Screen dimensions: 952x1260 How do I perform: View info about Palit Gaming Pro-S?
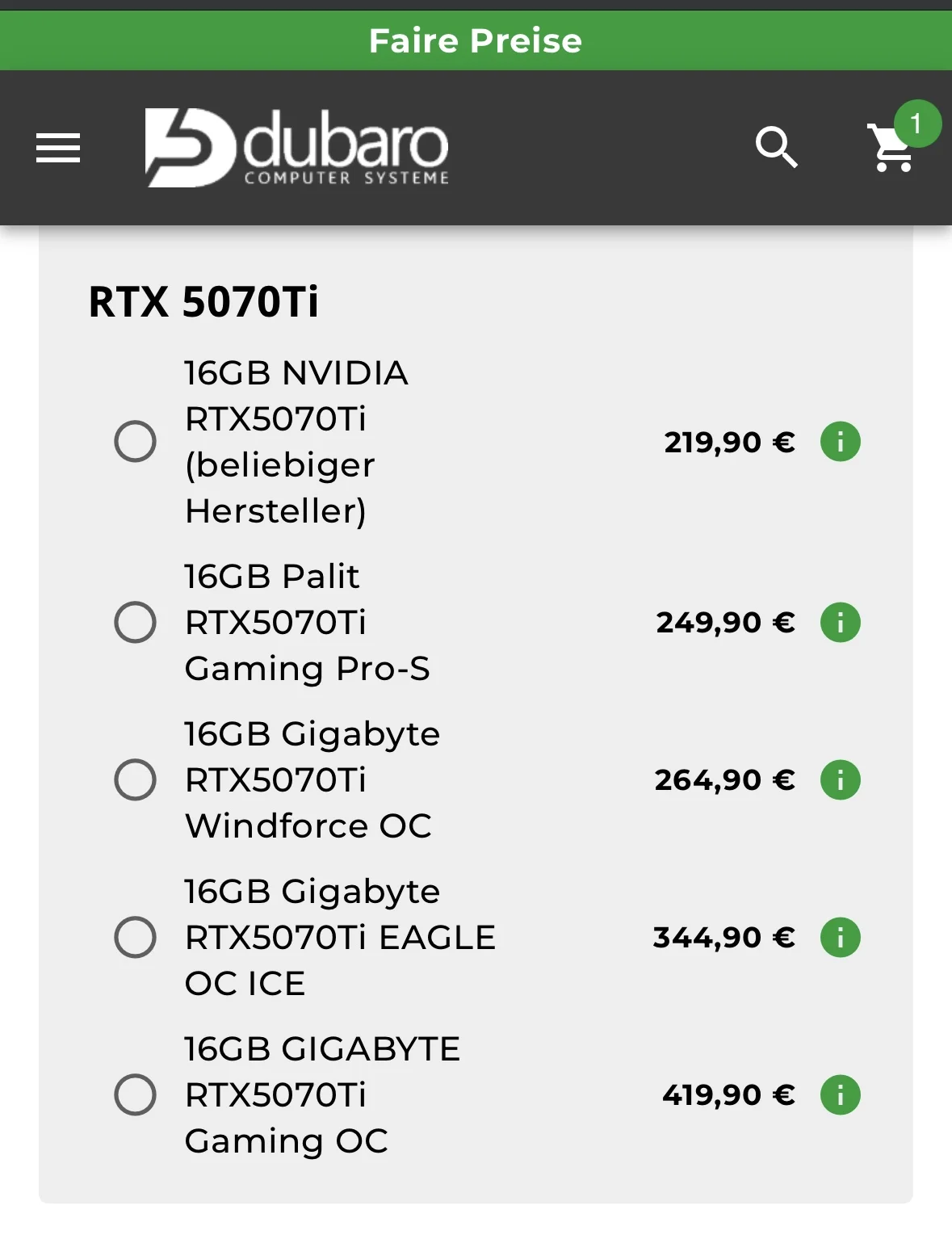[841, 623]
